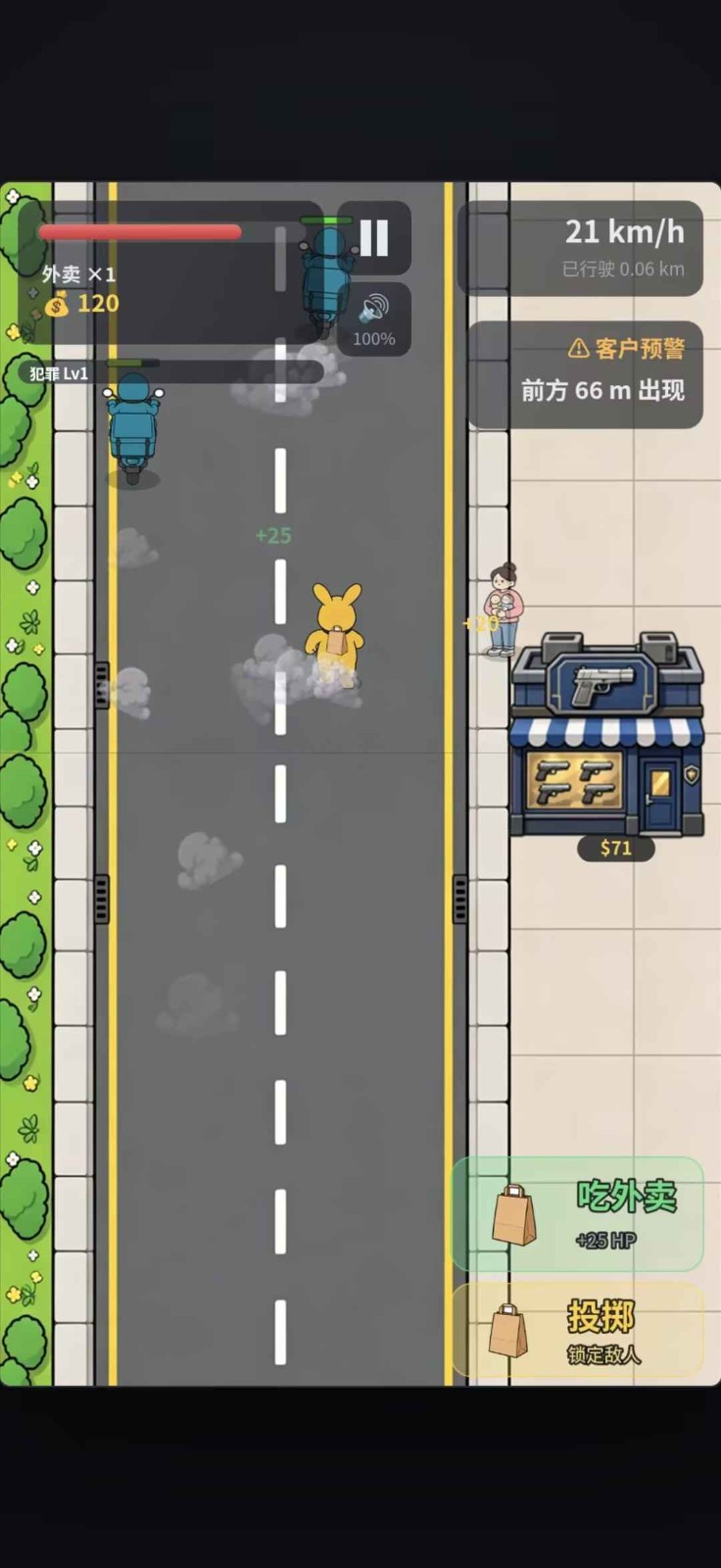Eat takeout for +25 HP

tap(577, 1214)
